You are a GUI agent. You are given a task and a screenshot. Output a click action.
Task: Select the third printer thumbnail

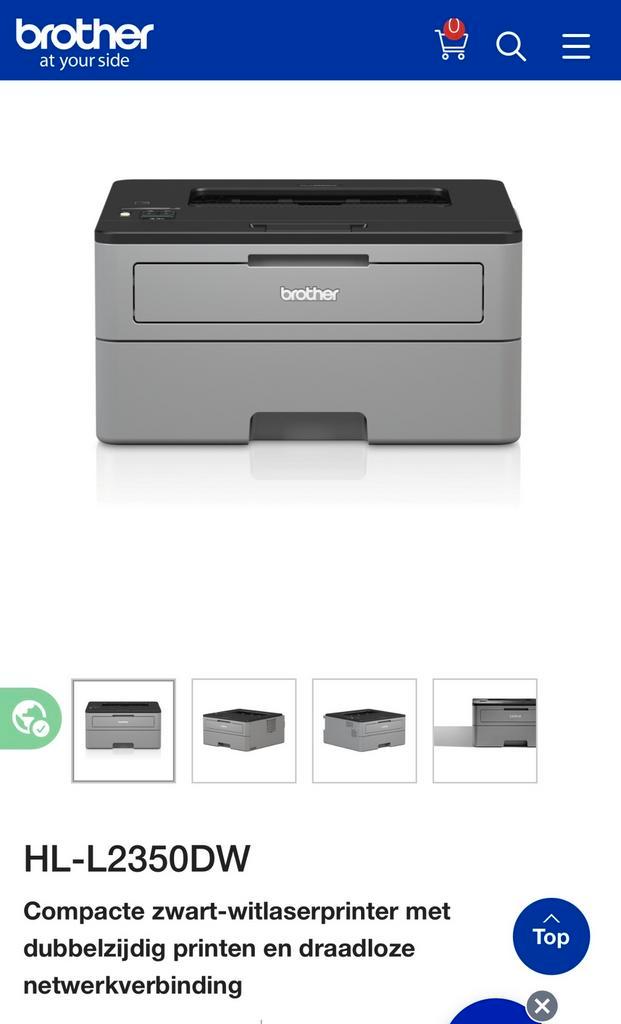click(x=364, y=730)
